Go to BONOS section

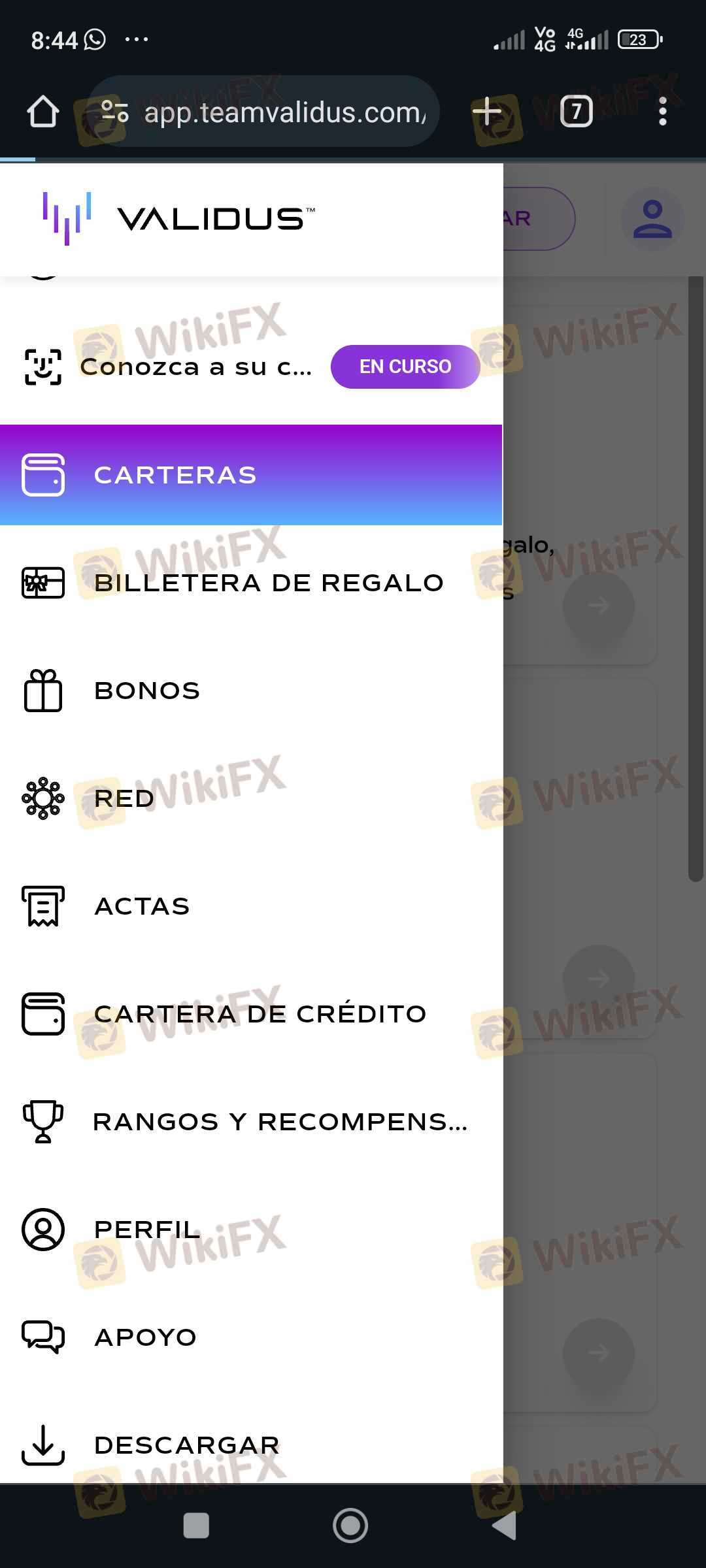(x=251, y=691)
